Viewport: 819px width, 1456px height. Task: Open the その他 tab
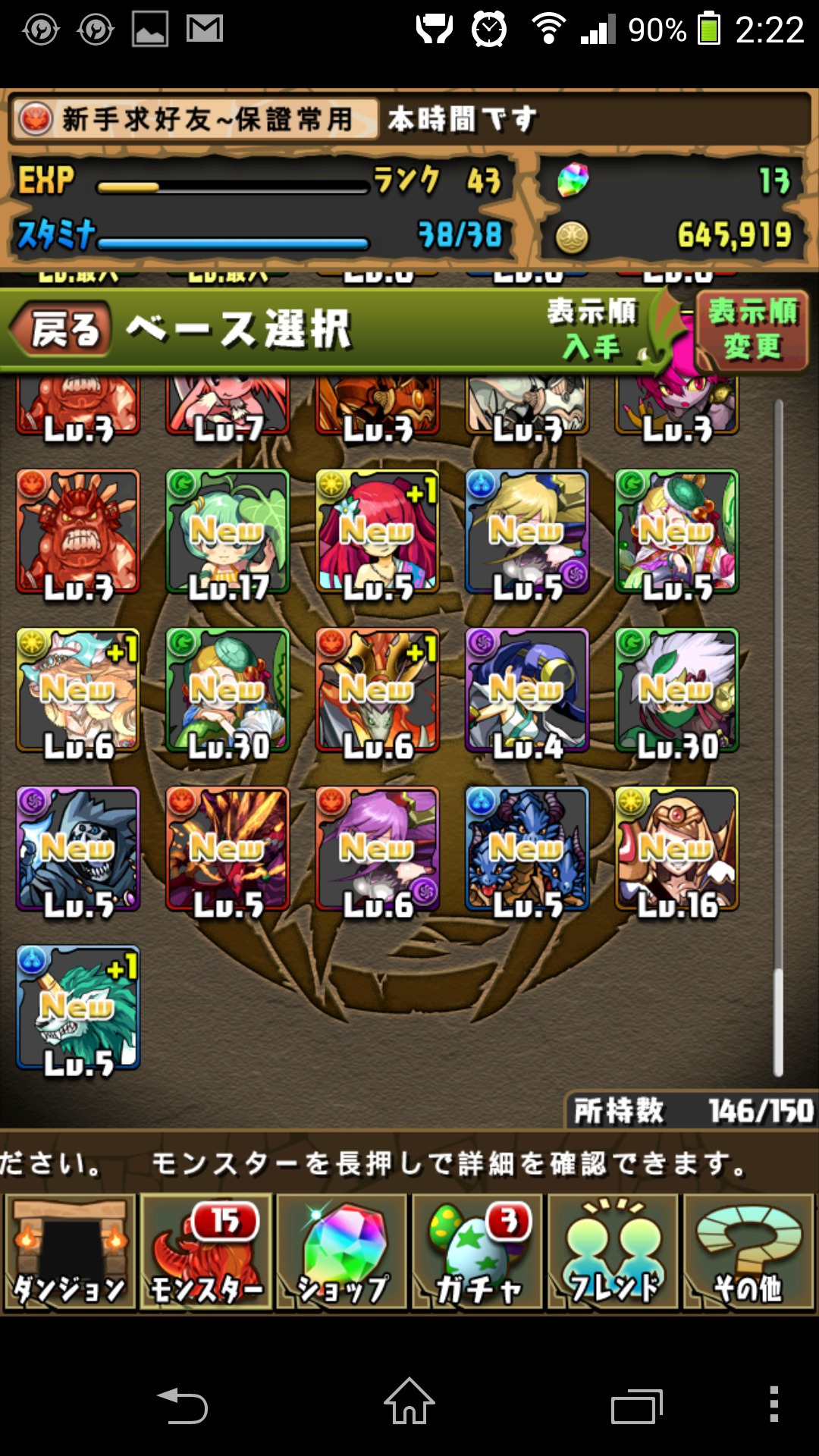pos(748,1252)
